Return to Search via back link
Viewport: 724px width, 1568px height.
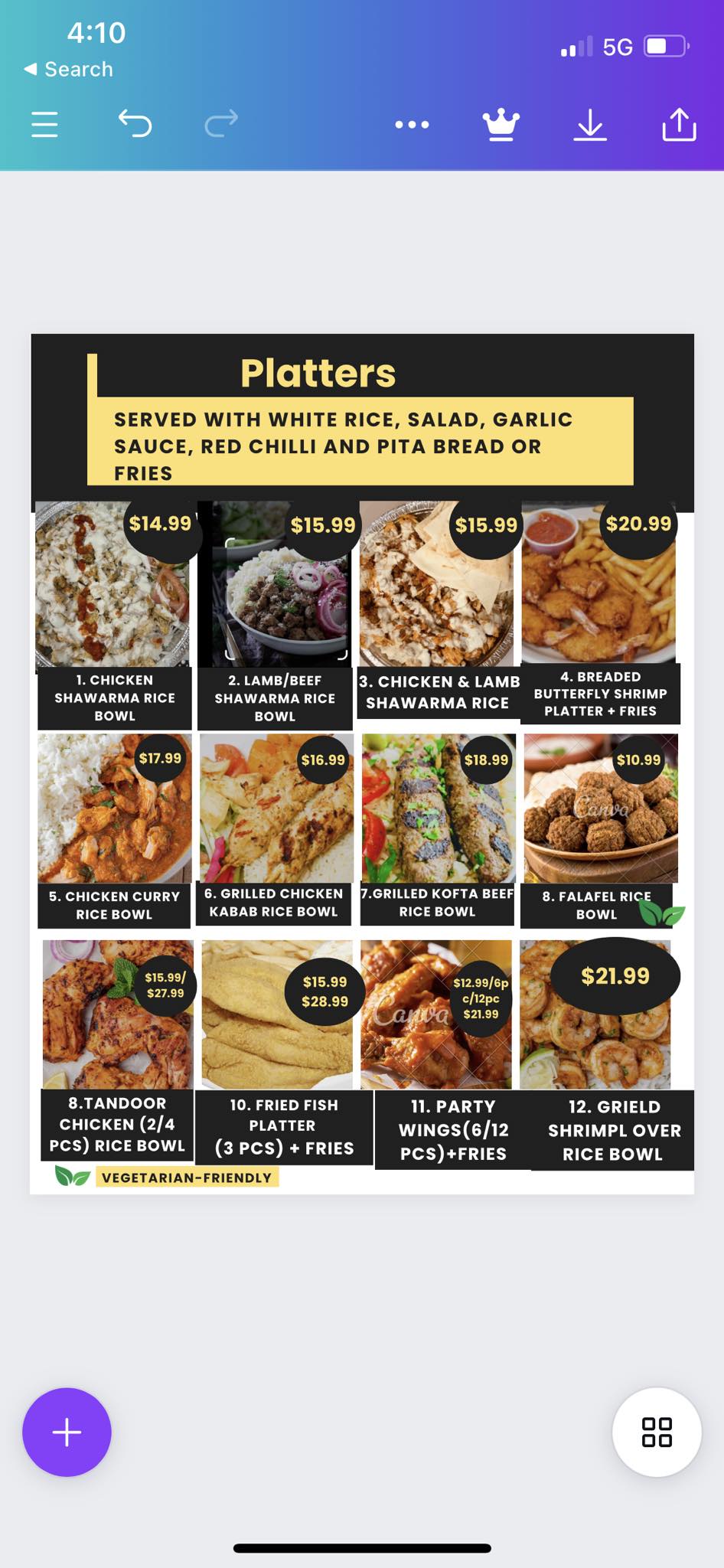[69, 69]
